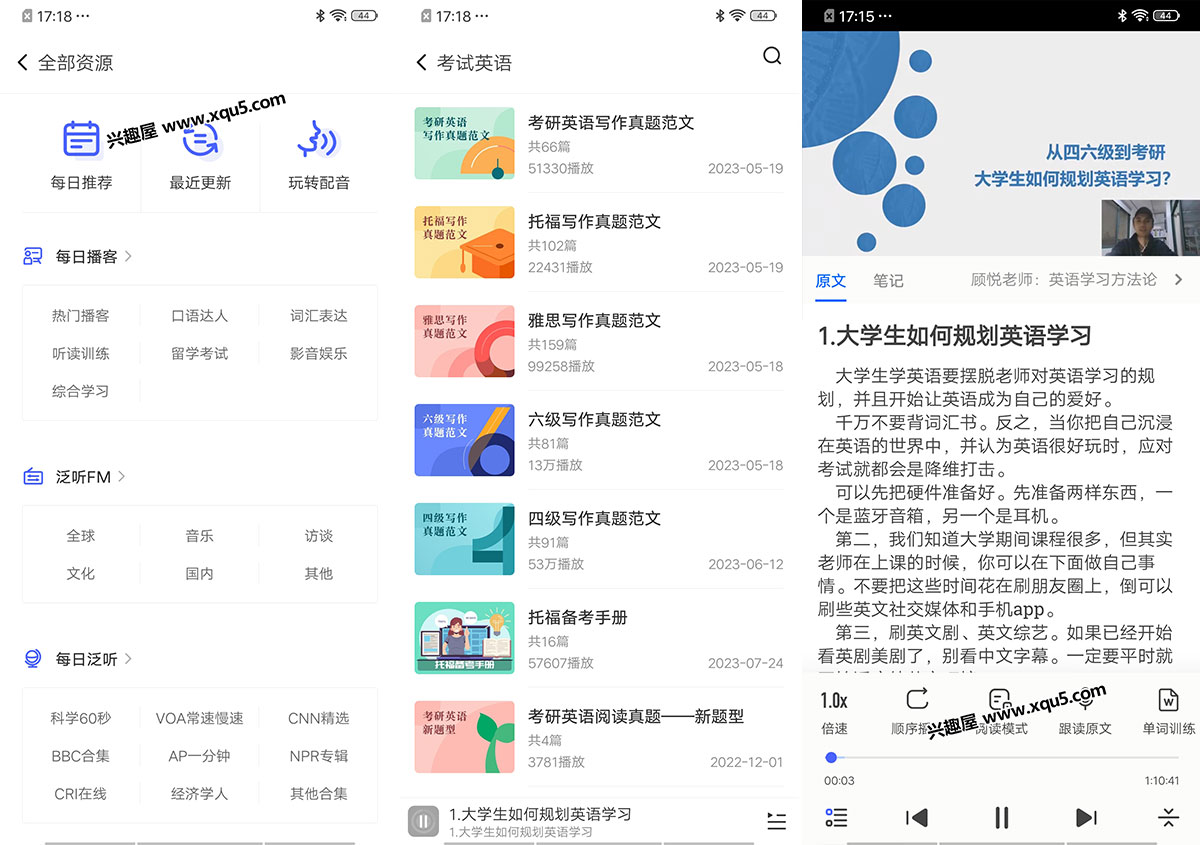
Task: Skip to the next track
Action: (1086, 817)
